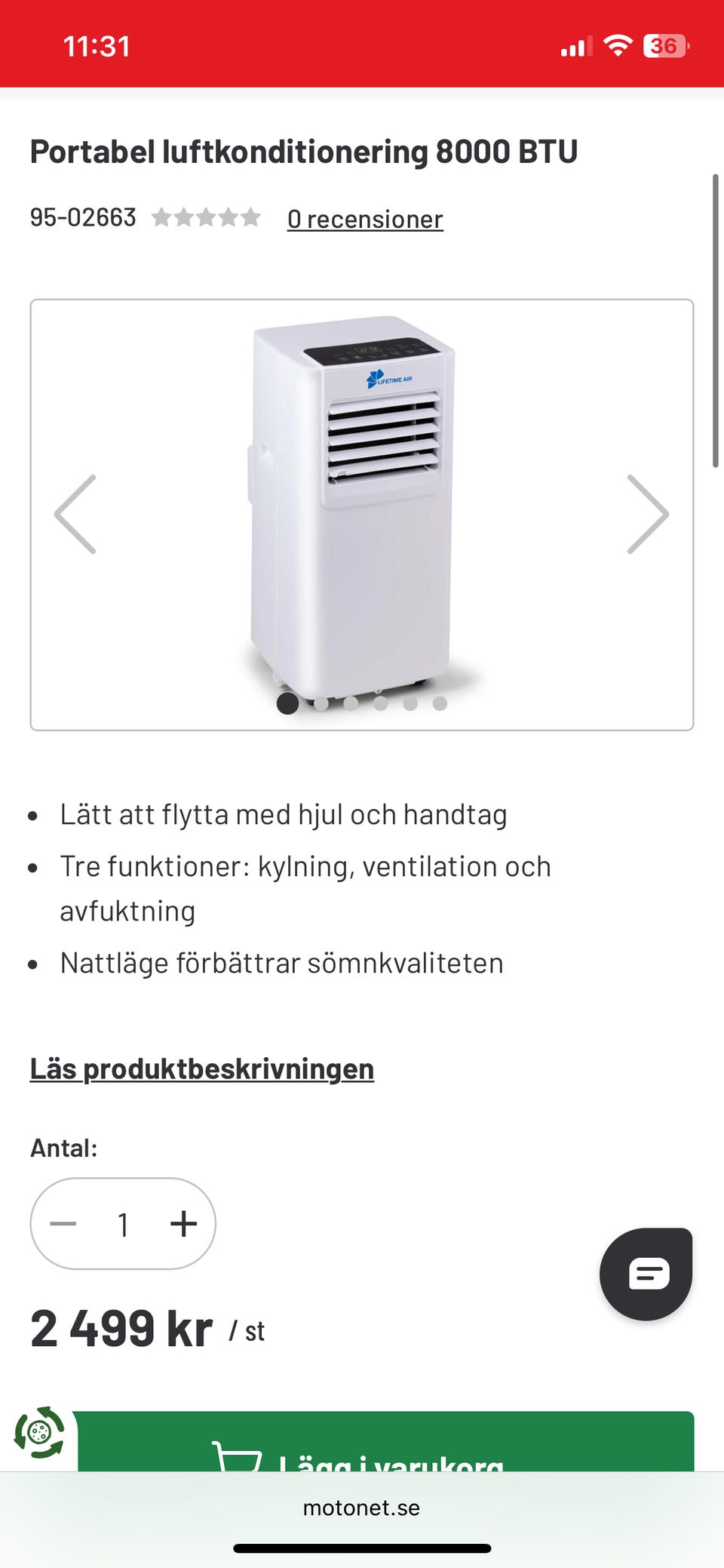Expand the product description via Läs produktbeskrivningen
Screen dimensions: 724x1568
tap(202, 1068)
